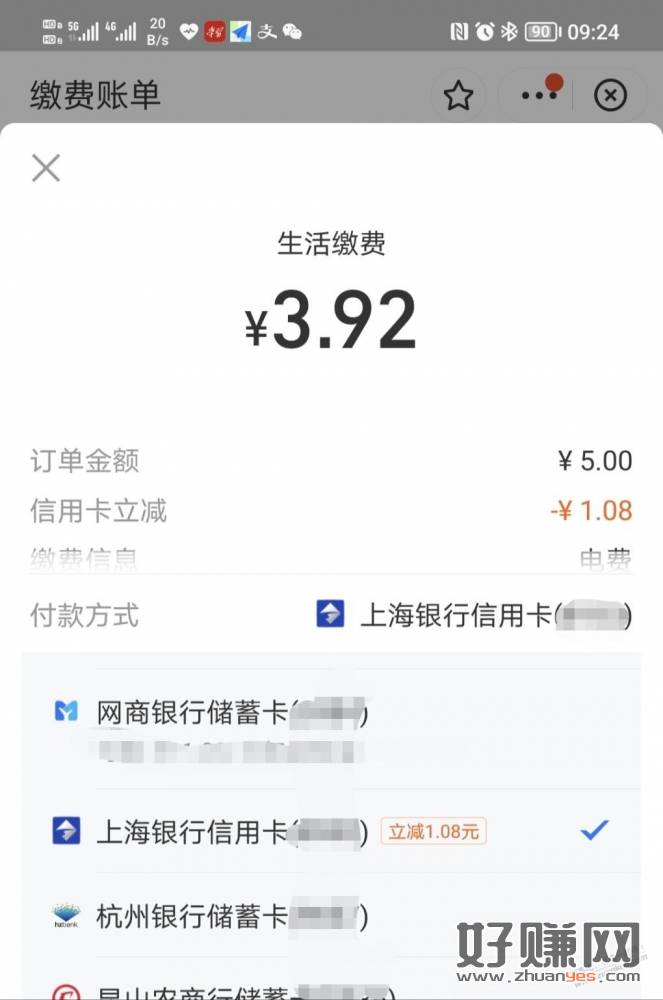The height and width of the screenshot is (1000, 663).
Task: Open the three-dot more options menu
Action: point(540,96)
